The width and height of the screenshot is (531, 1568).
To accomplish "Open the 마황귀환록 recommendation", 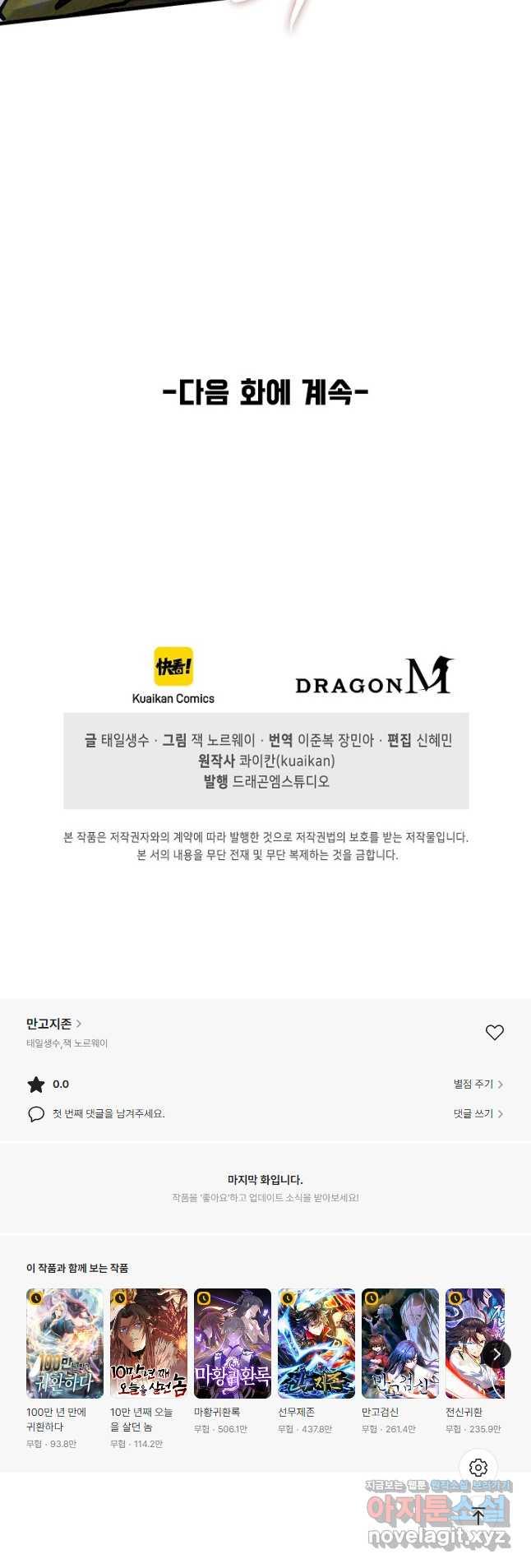I will 232,1343.
